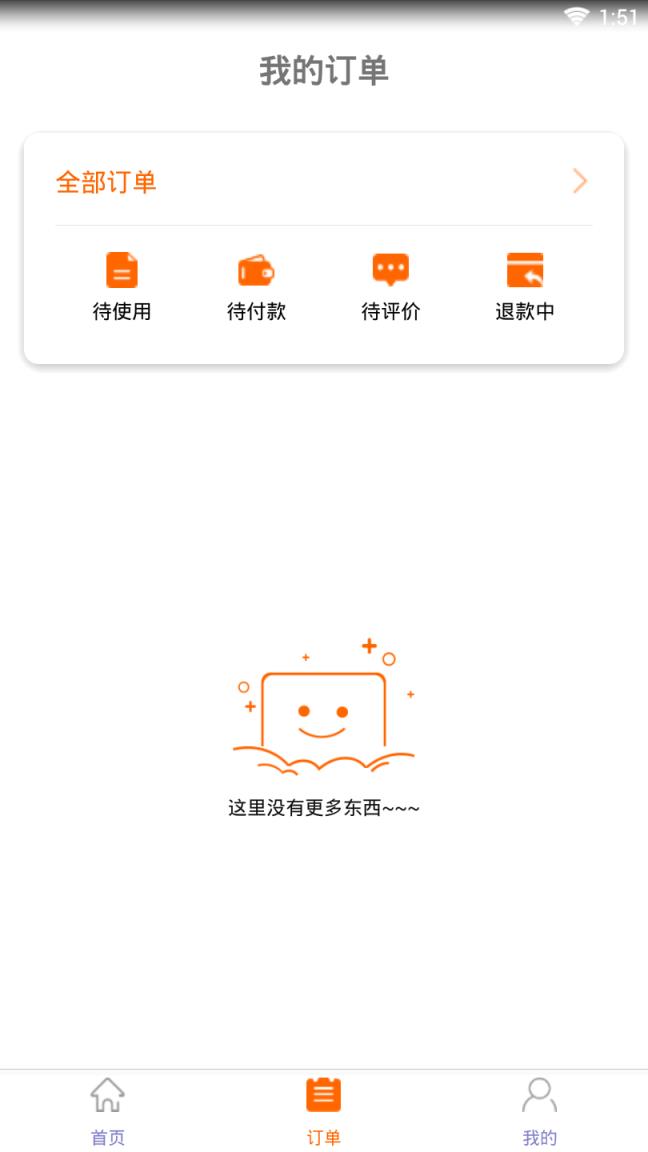The height and width of the screenshot is (1152, 648).
Task: View 待使用 orders
Action: click(122, 287)
